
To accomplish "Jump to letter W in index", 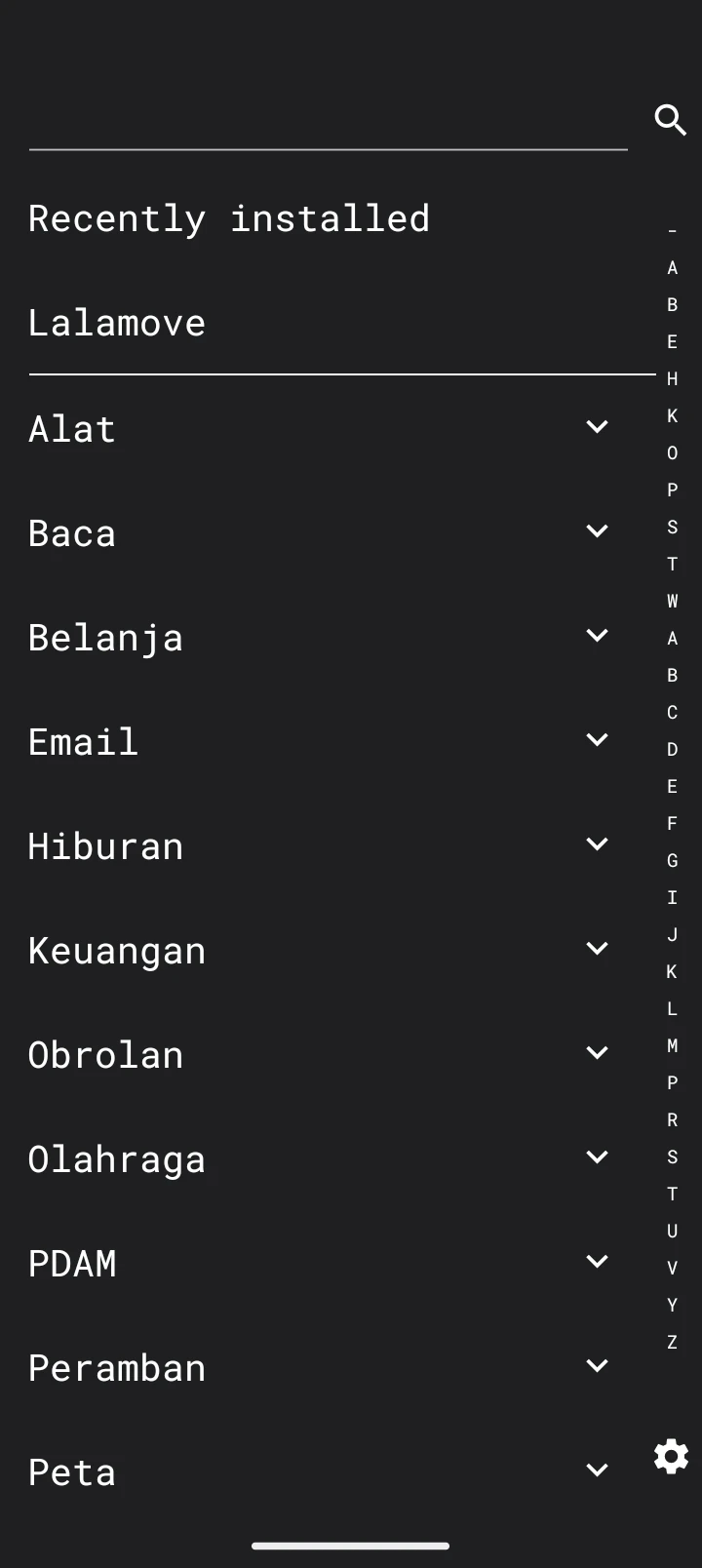I will tap(672, 601).
